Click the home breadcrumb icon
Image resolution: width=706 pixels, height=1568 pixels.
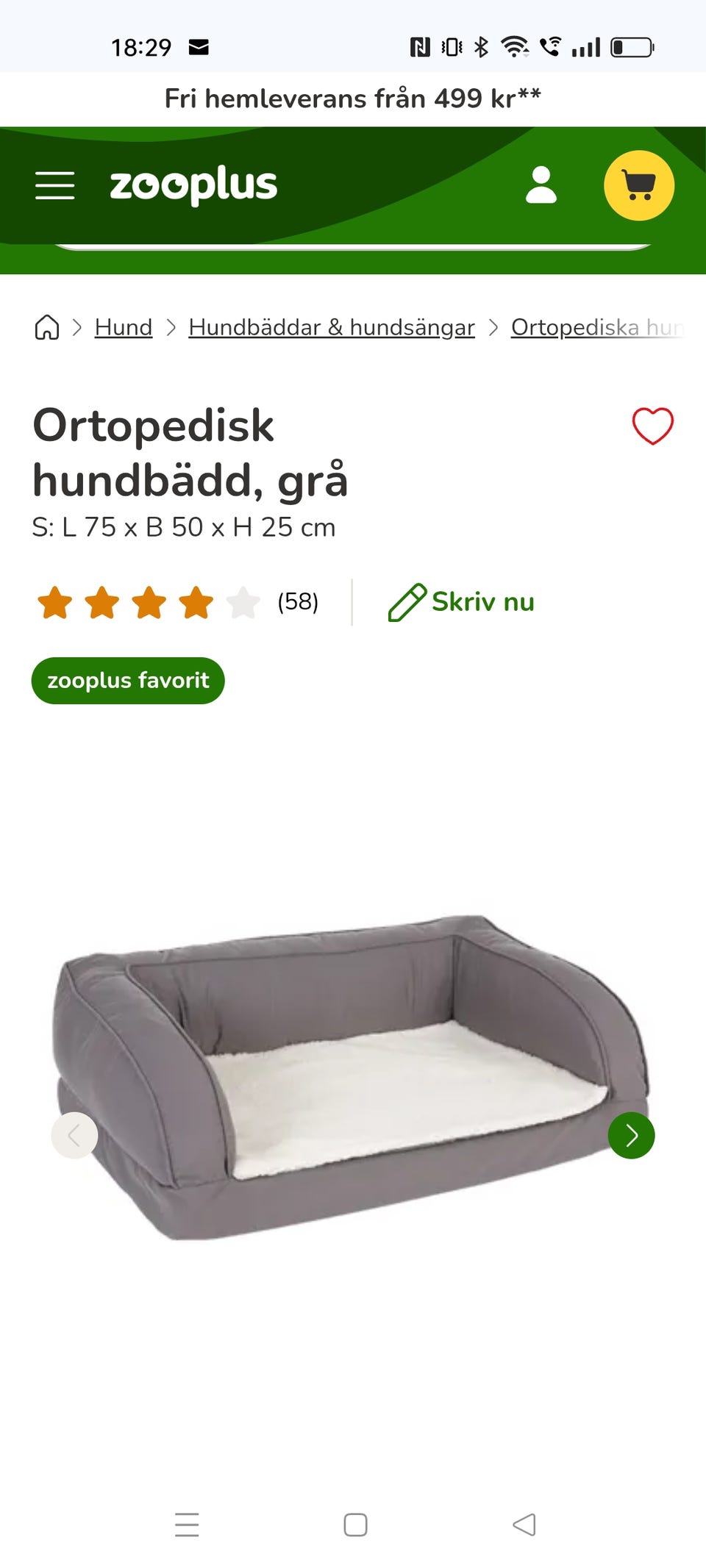[46, 327]
